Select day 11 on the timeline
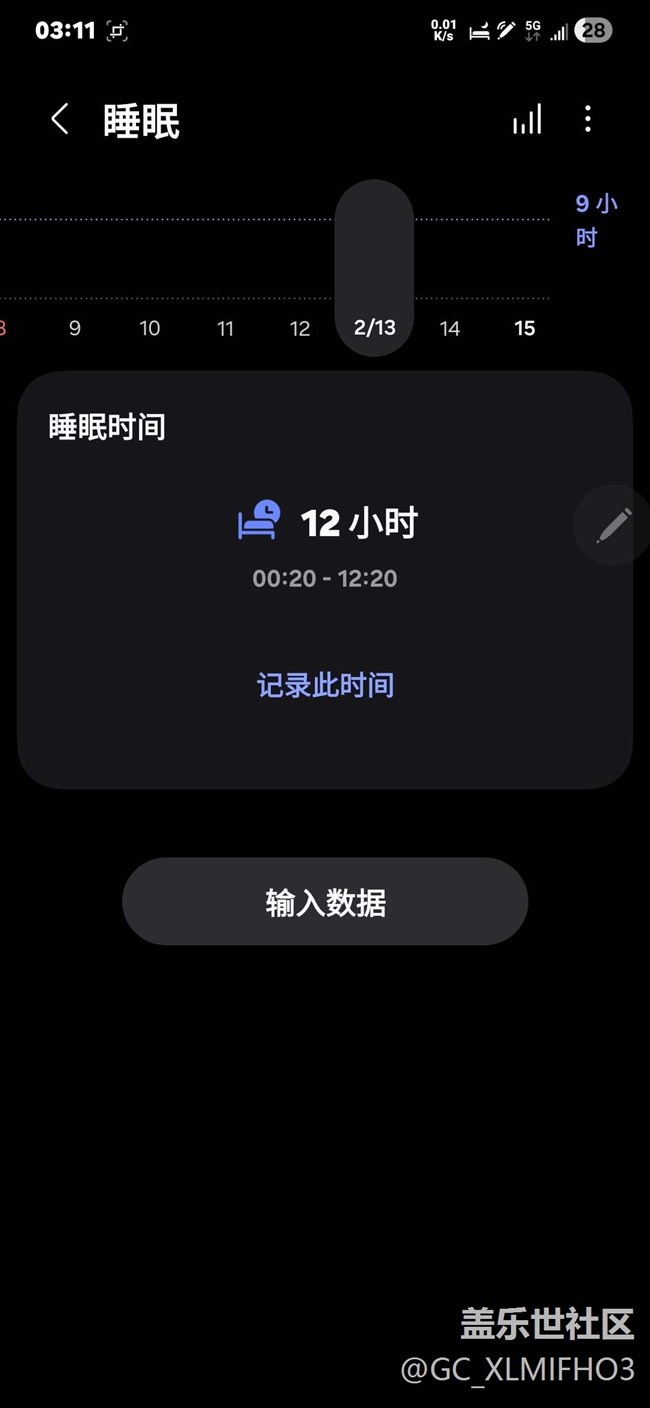The image size is (650, 1408). pos(225,328)
